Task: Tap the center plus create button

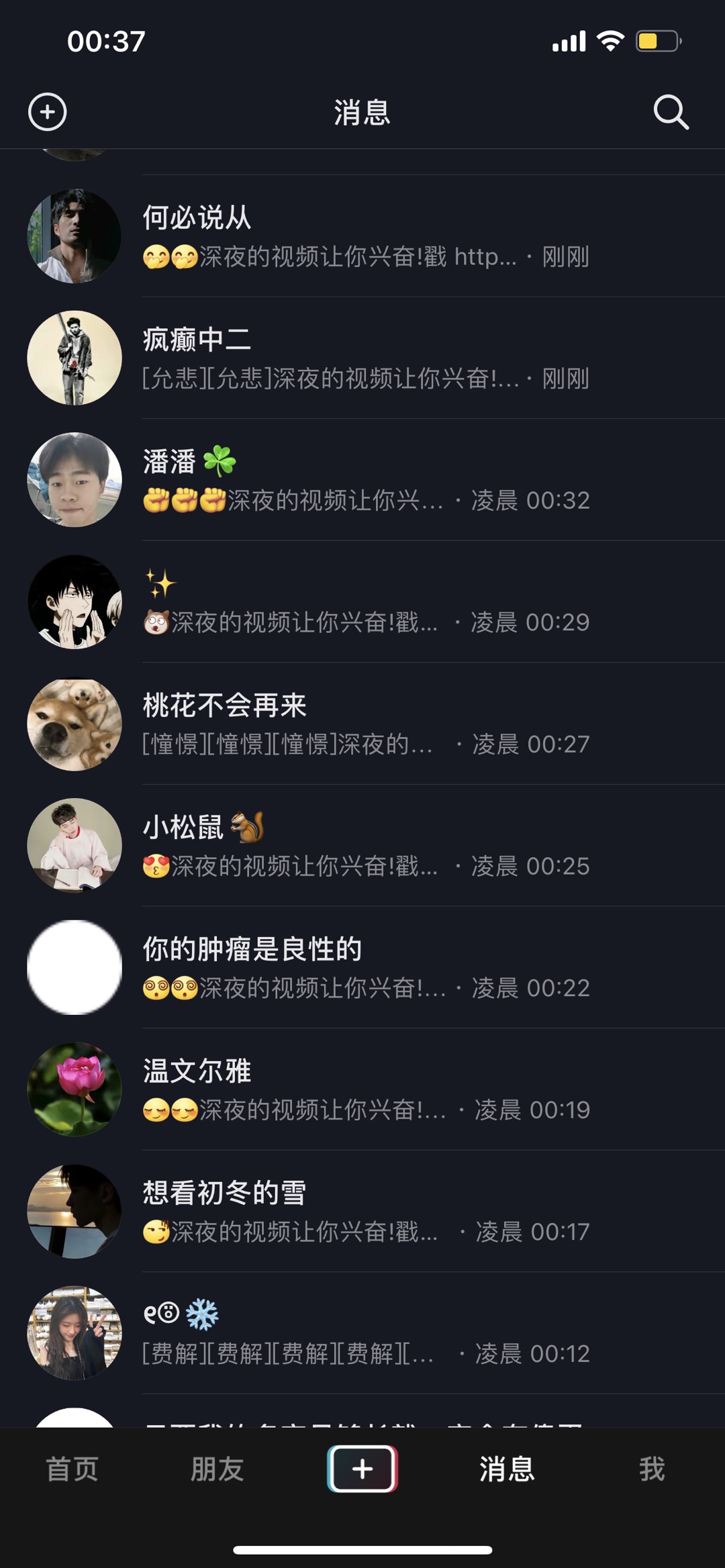Action: [362, 1469]
